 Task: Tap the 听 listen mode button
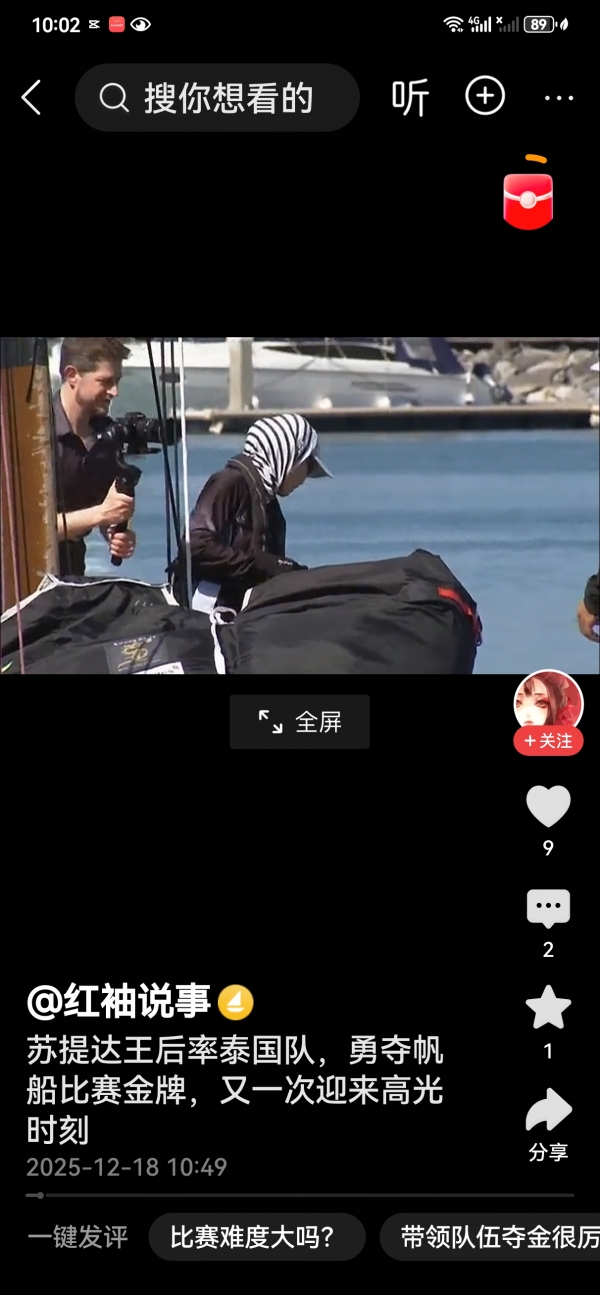[410, 97]
